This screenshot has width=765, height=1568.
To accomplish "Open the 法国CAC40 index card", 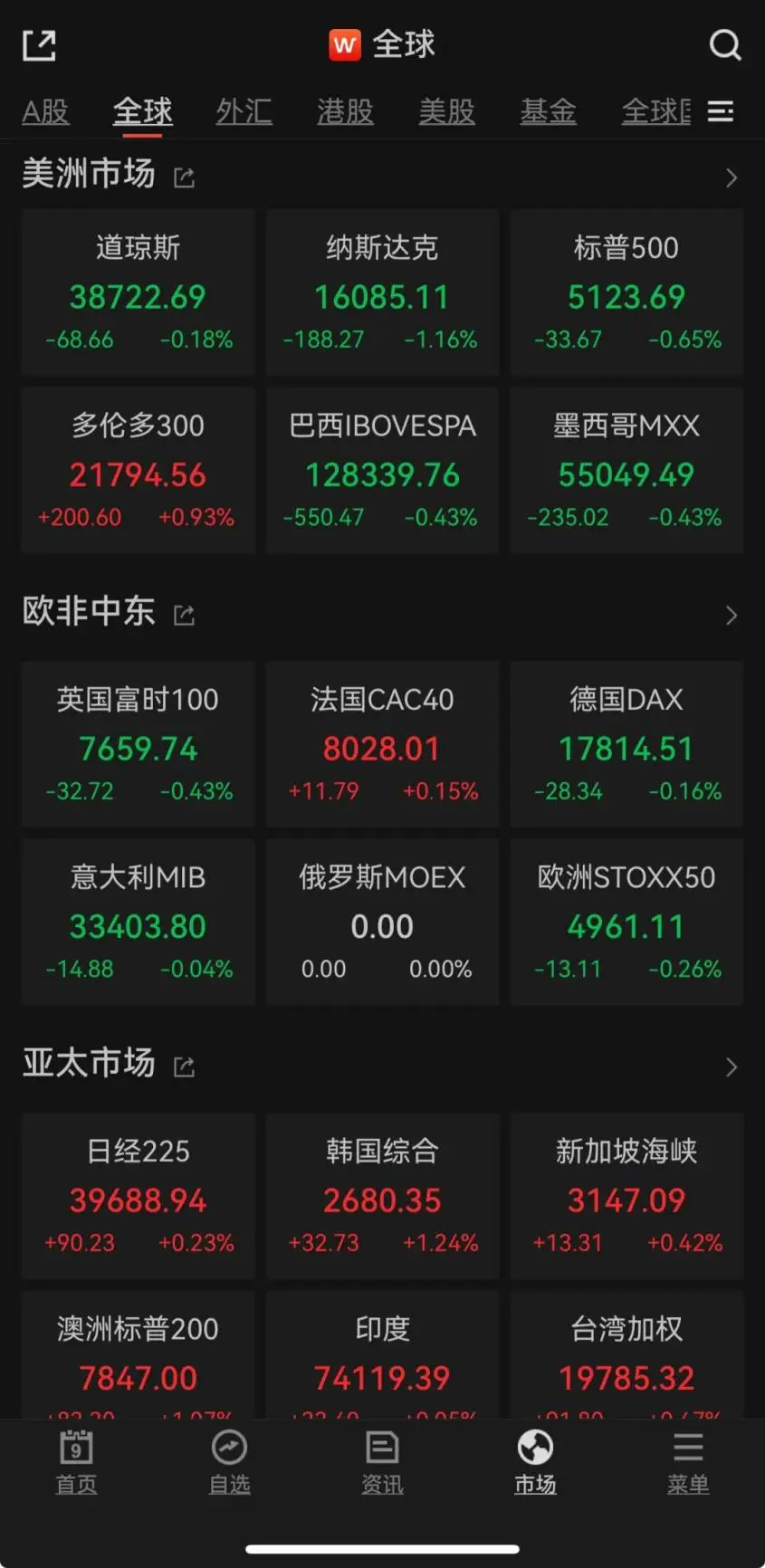I will tap(382, 744).
